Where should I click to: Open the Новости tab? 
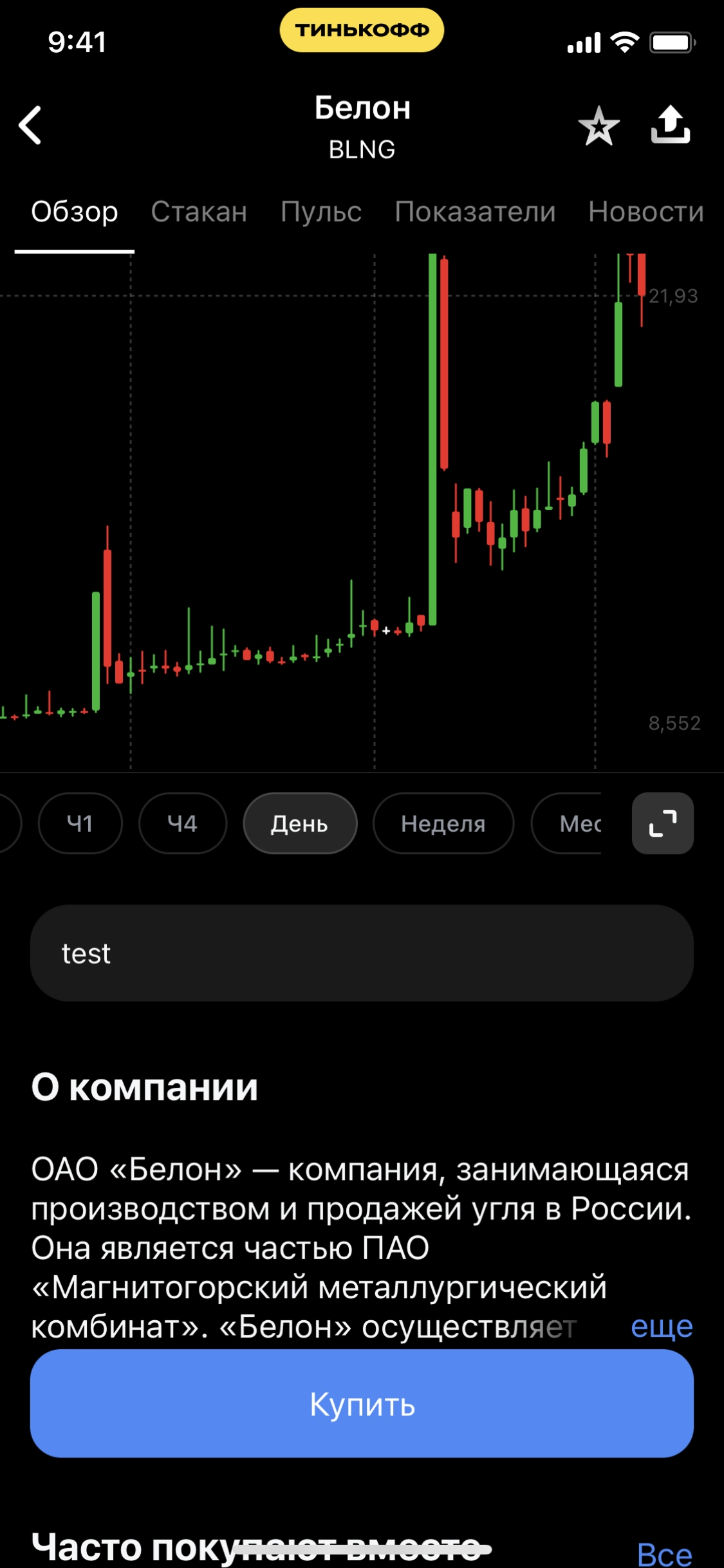(645, 212)
